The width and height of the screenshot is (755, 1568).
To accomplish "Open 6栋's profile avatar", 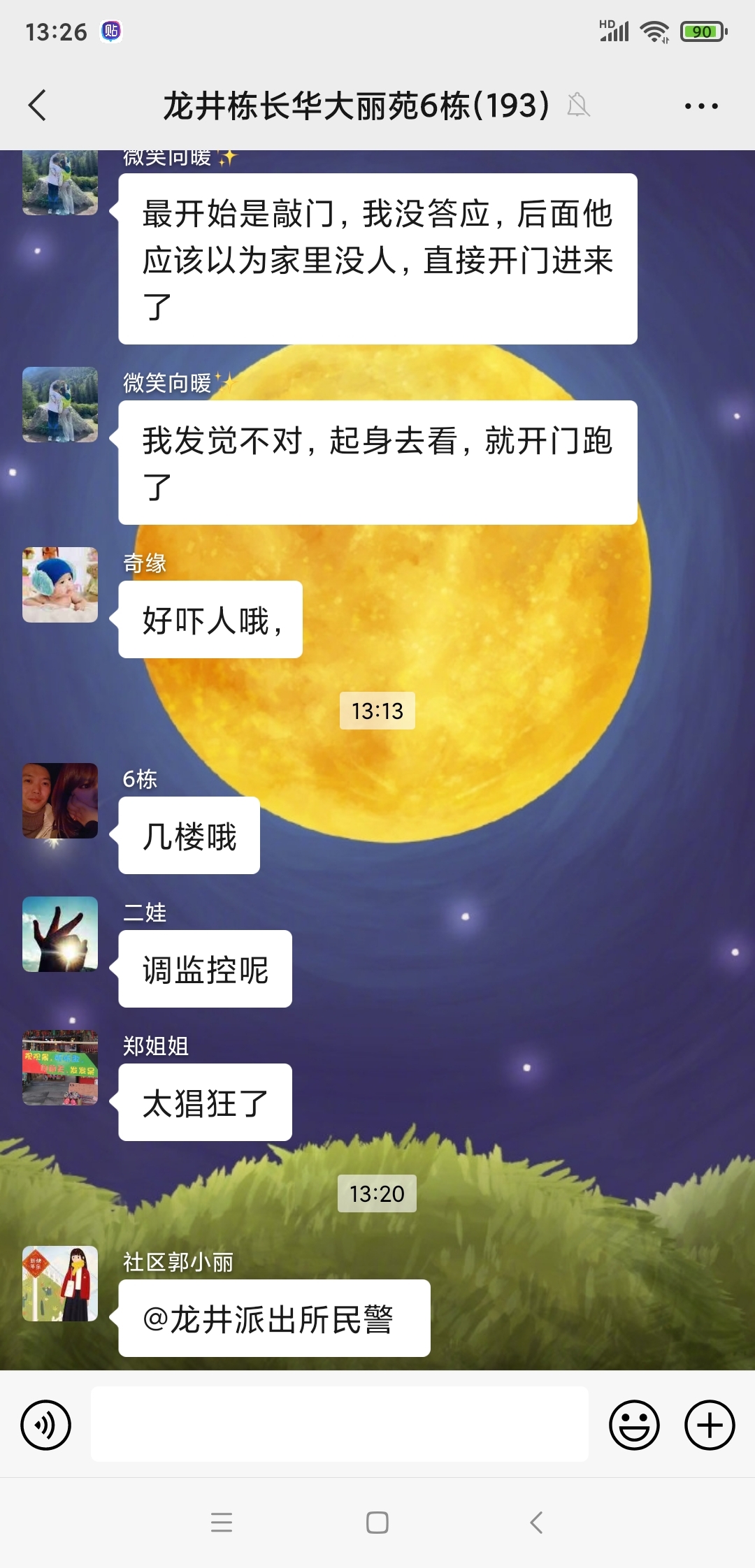I will tap(60, 801).
